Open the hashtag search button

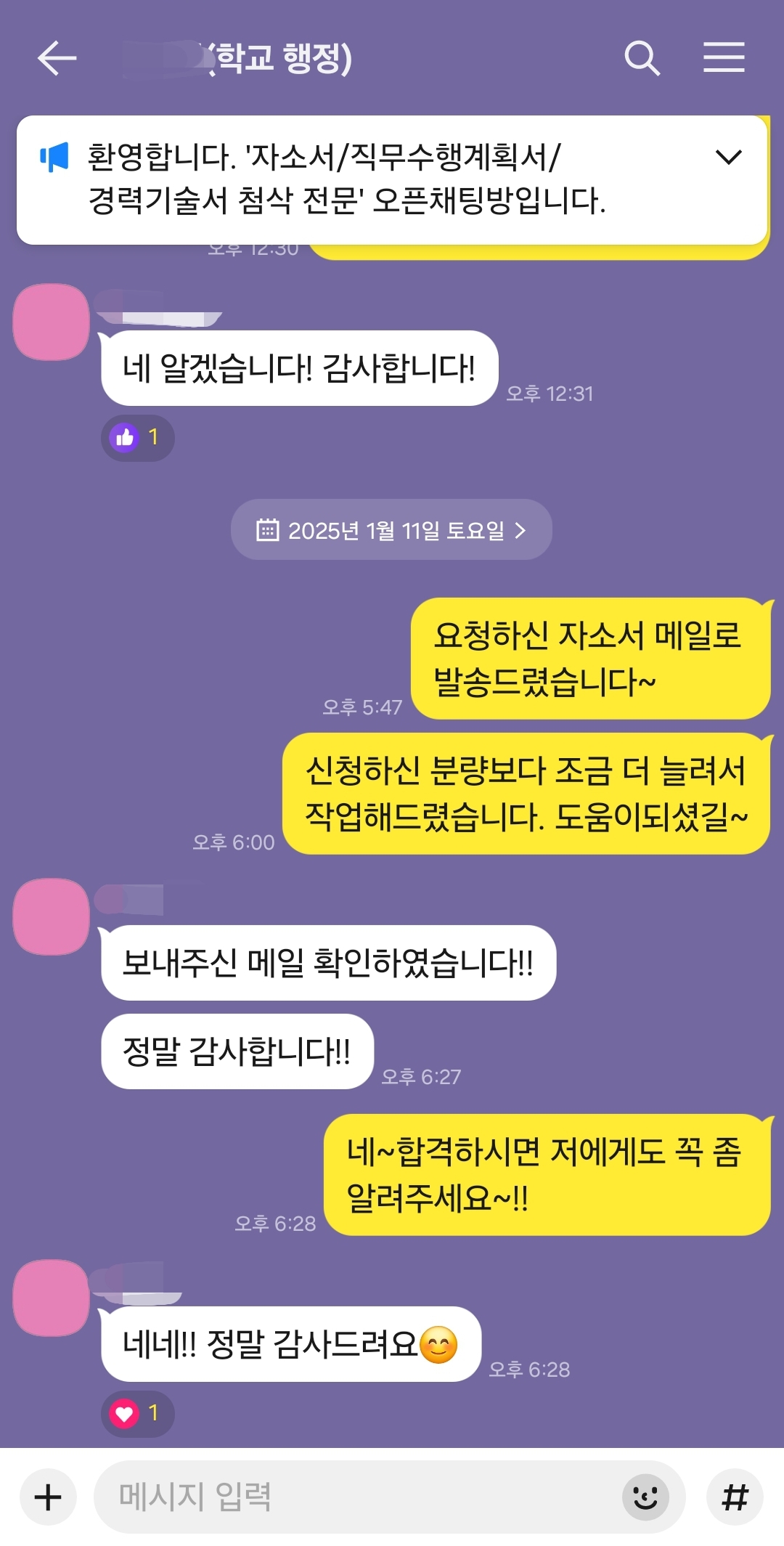tap(735, 1497)
